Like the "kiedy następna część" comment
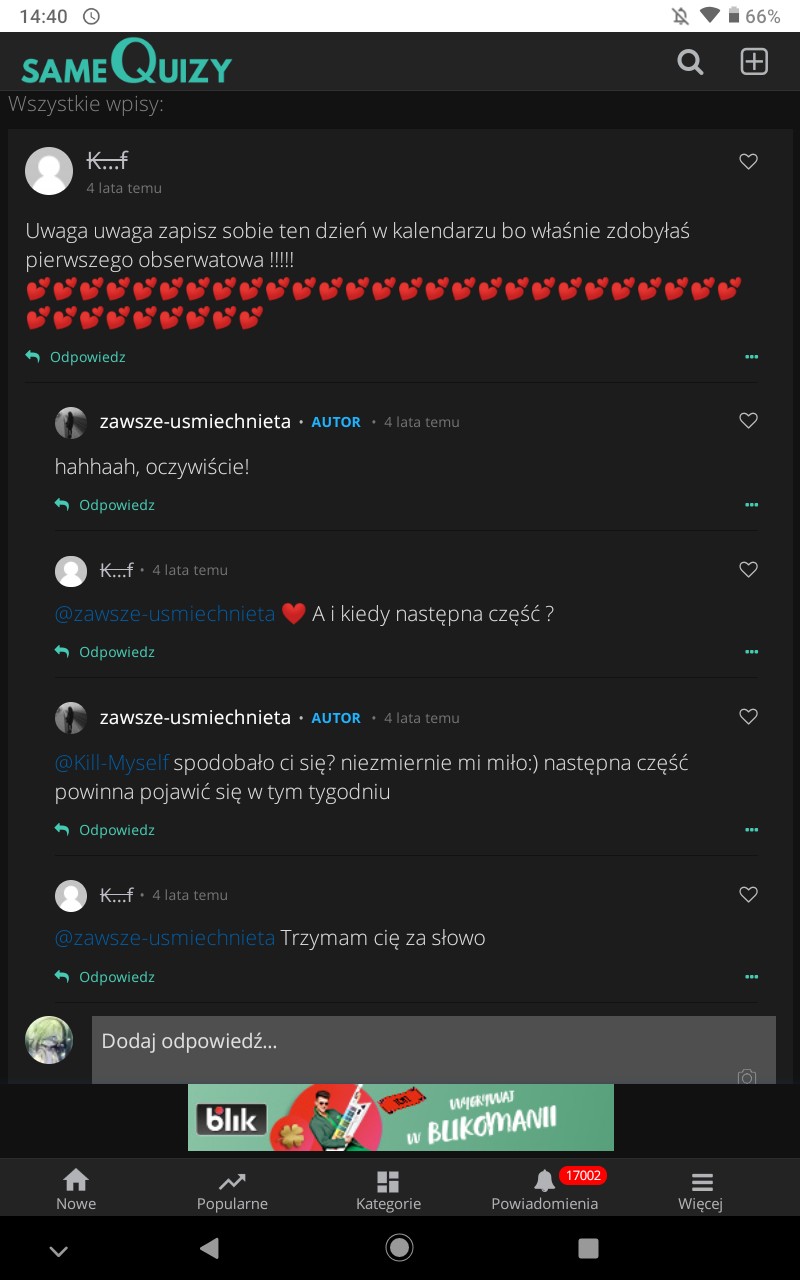 pos(748,569)
